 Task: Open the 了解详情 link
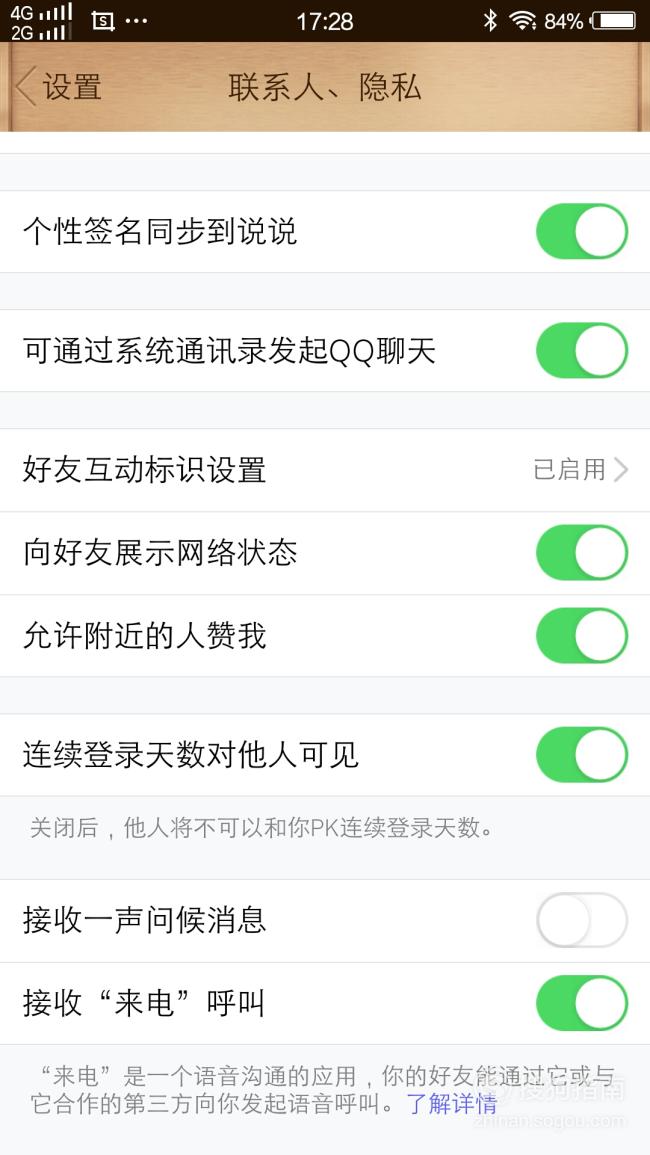point(452,1103)
